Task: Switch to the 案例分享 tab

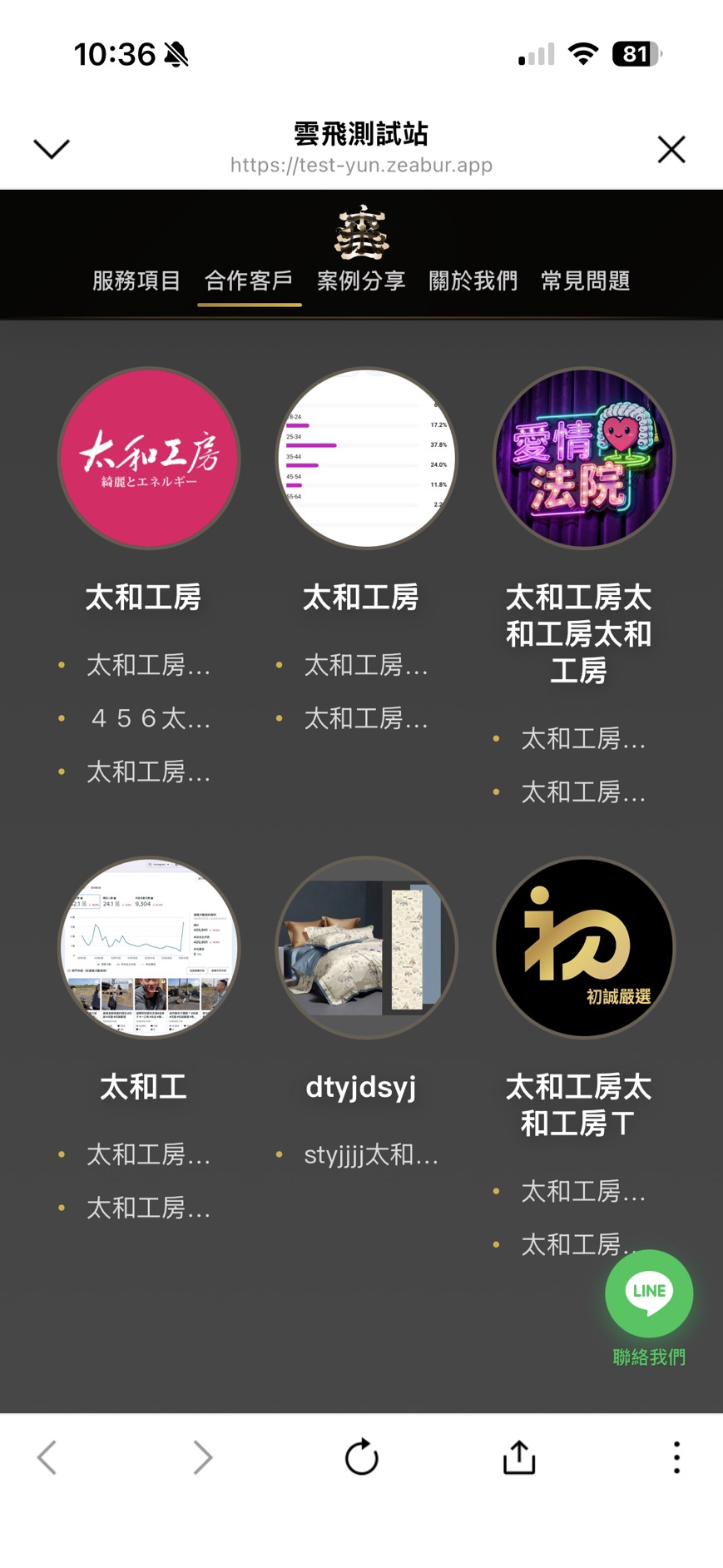Action: click(361, 281)
